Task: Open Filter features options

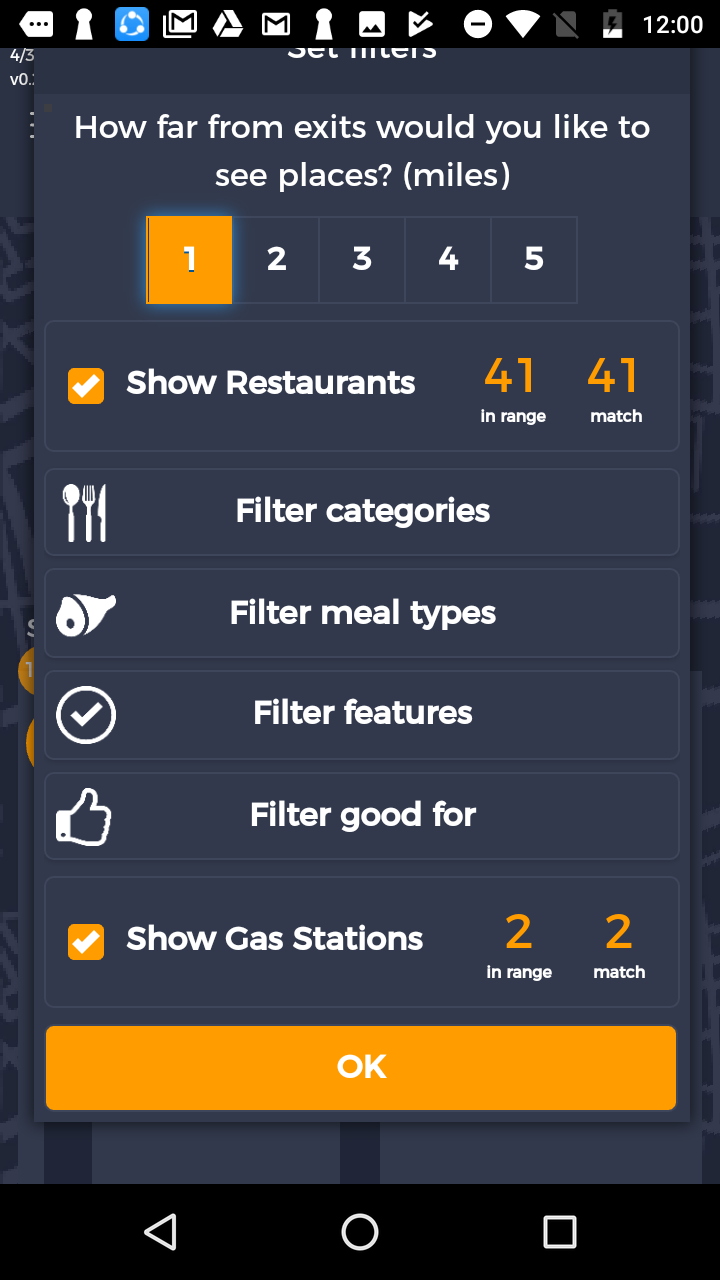Action: pos(362,714)
